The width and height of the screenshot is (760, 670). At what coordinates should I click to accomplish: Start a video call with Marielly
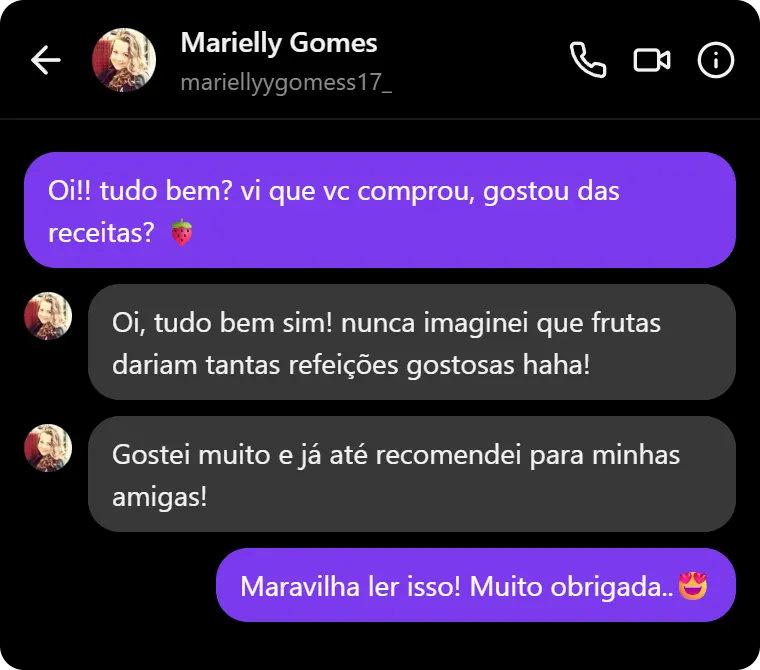(x=652, y=61)
